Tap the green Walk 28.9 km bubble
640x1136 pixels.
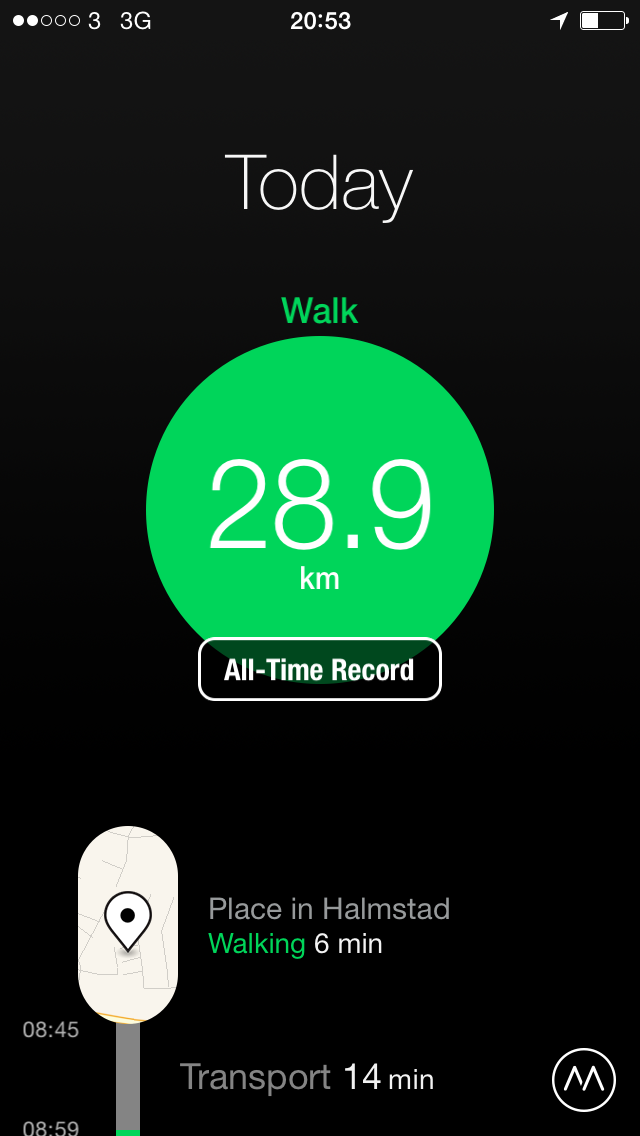point(320,510)
